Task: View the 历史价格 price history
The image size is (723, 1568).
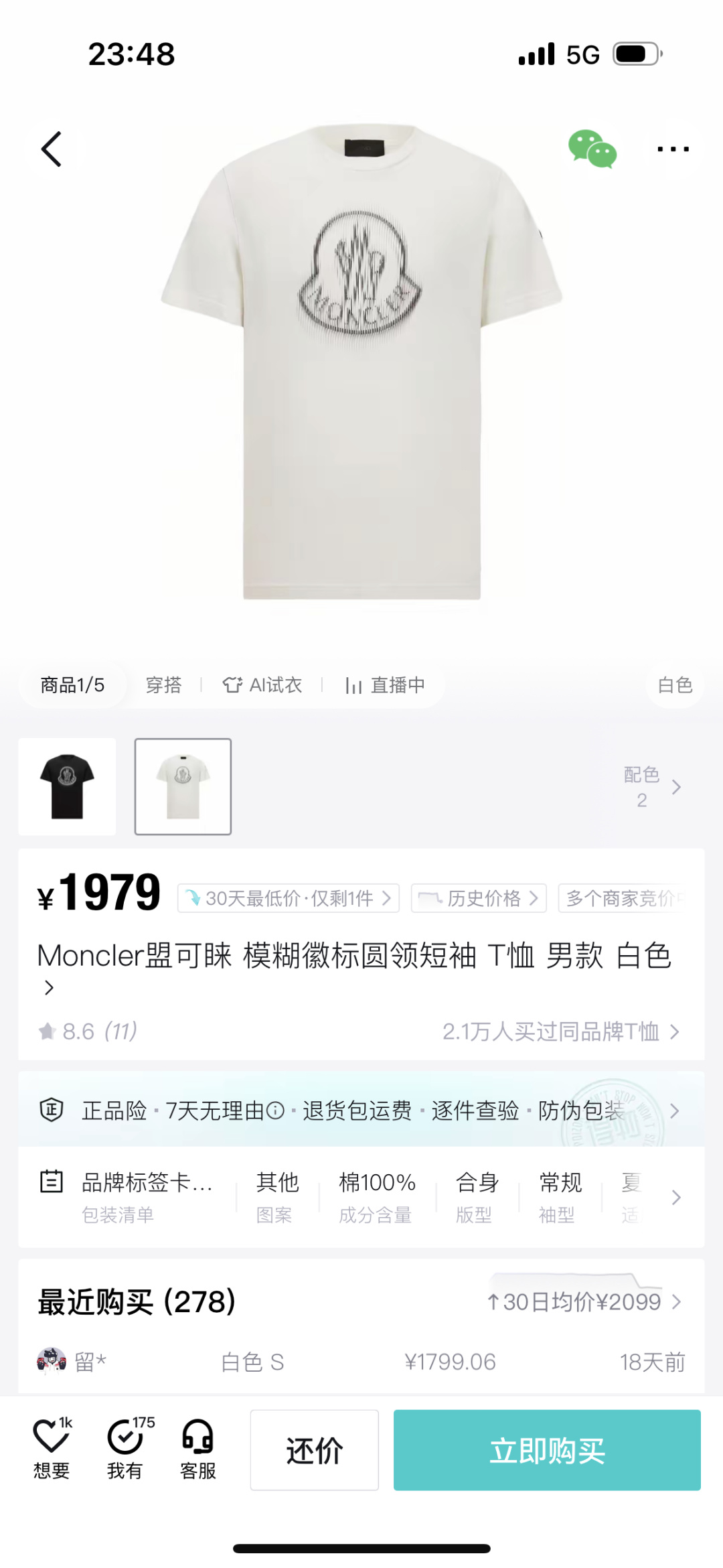Action: pyautogui.click(x=479, y=898)
